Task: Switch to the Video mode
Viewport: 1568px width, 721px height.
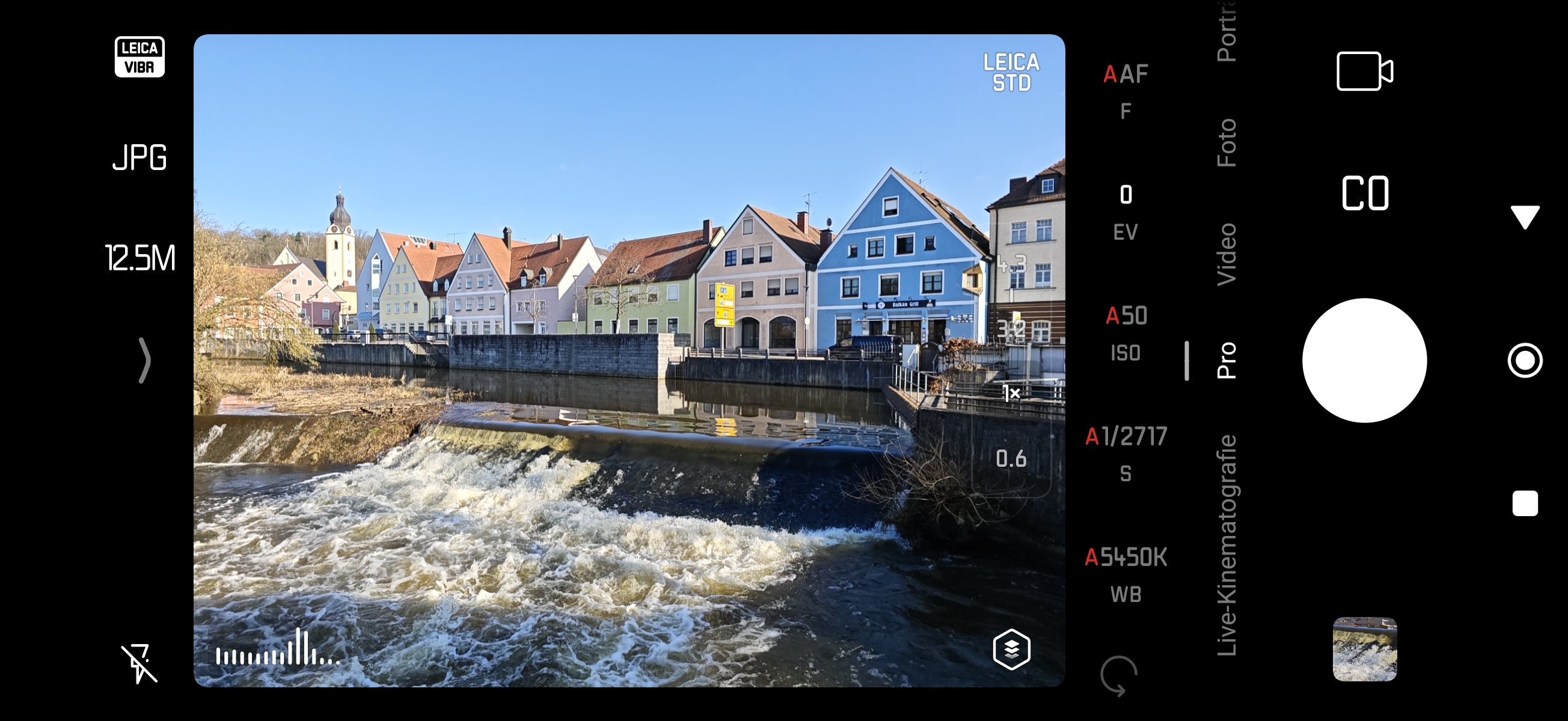Action: point(1227,254)
